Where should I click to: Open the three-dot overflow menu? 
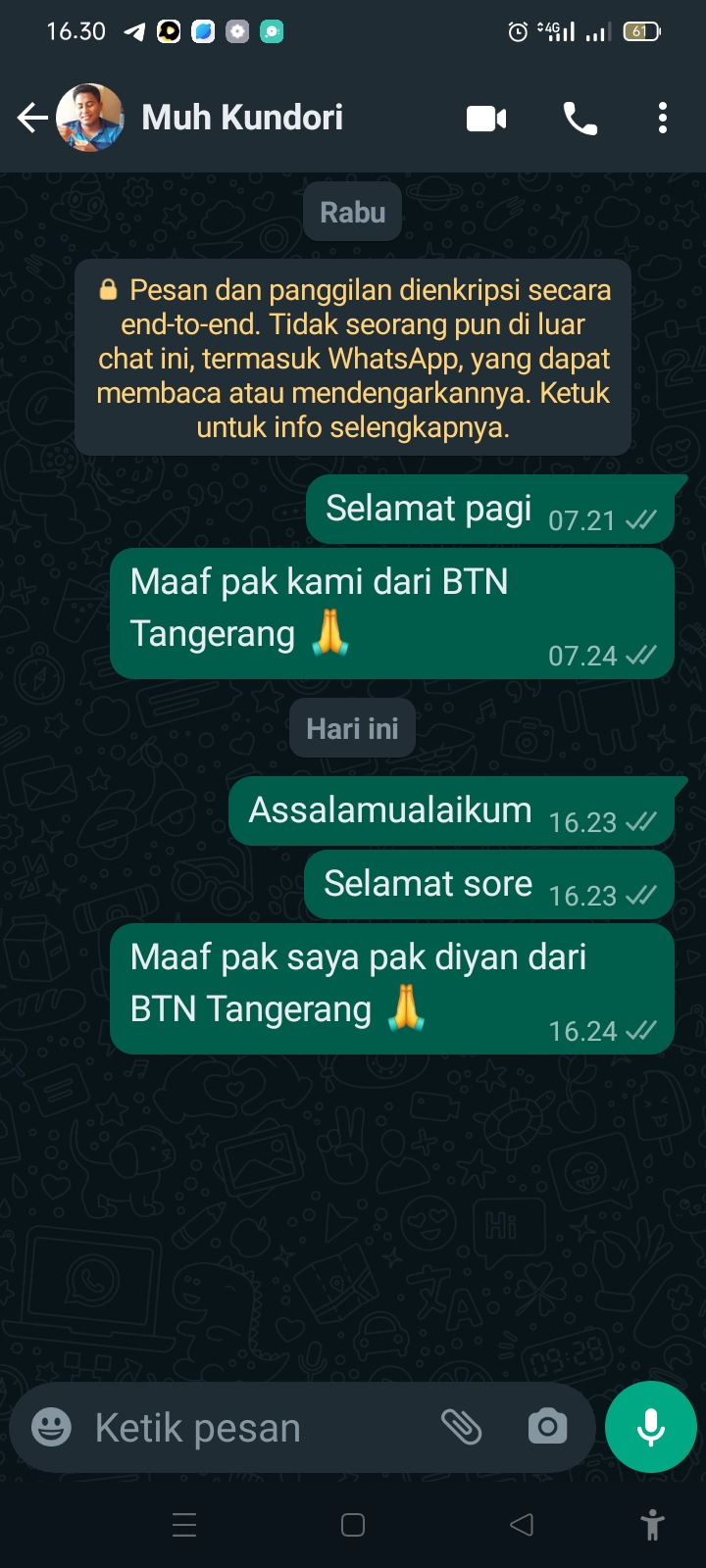click(663, 119)
